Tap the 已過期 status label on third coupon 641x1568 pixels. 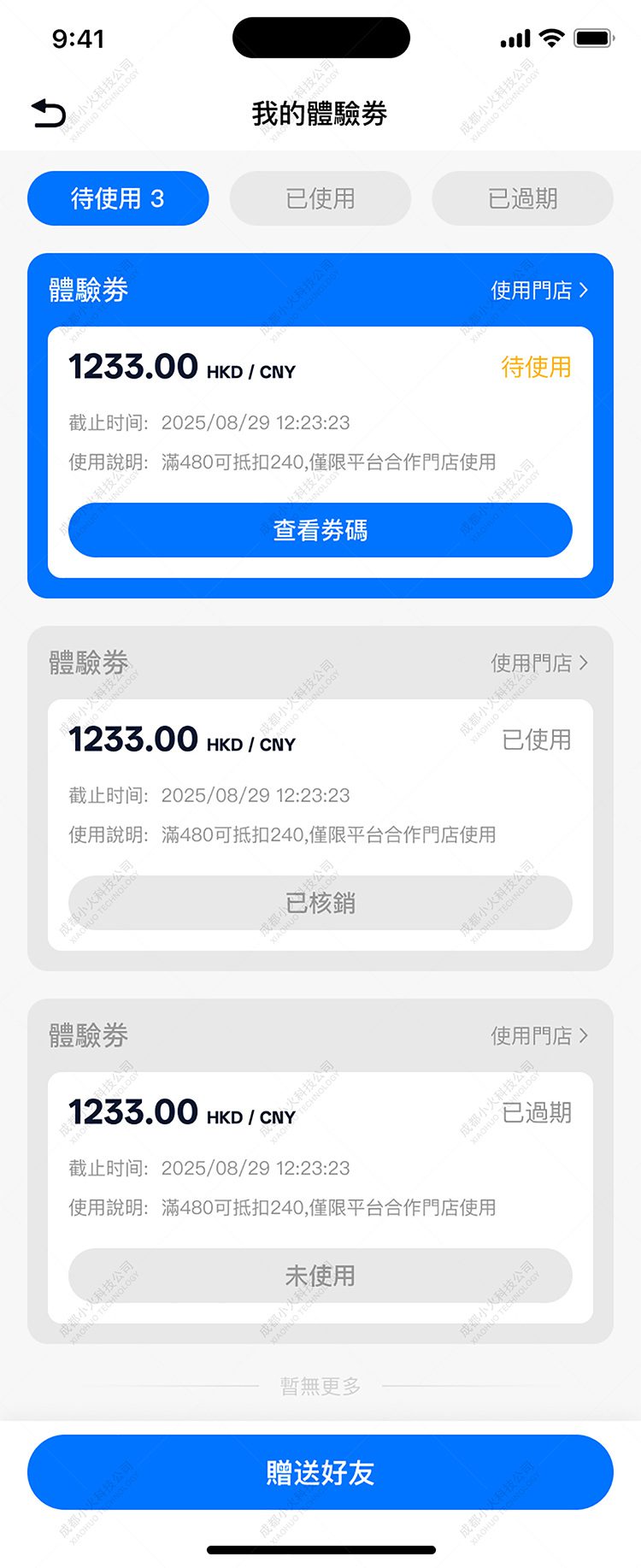(x=538, y=1113)
